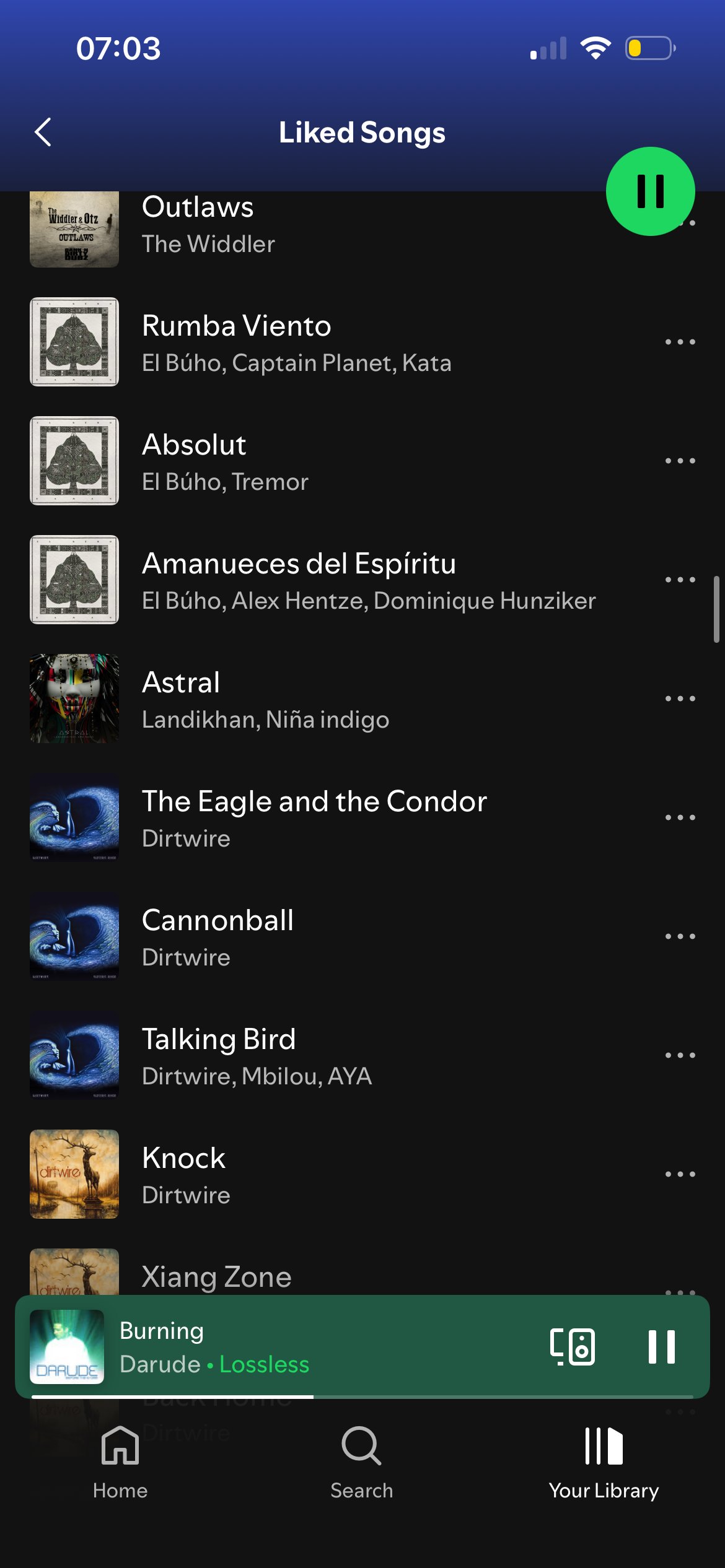The width and height of the screenshot is (725, 1568).
Task: Open more options for Amanueces del Espíritu
Action: coord(680,580)
